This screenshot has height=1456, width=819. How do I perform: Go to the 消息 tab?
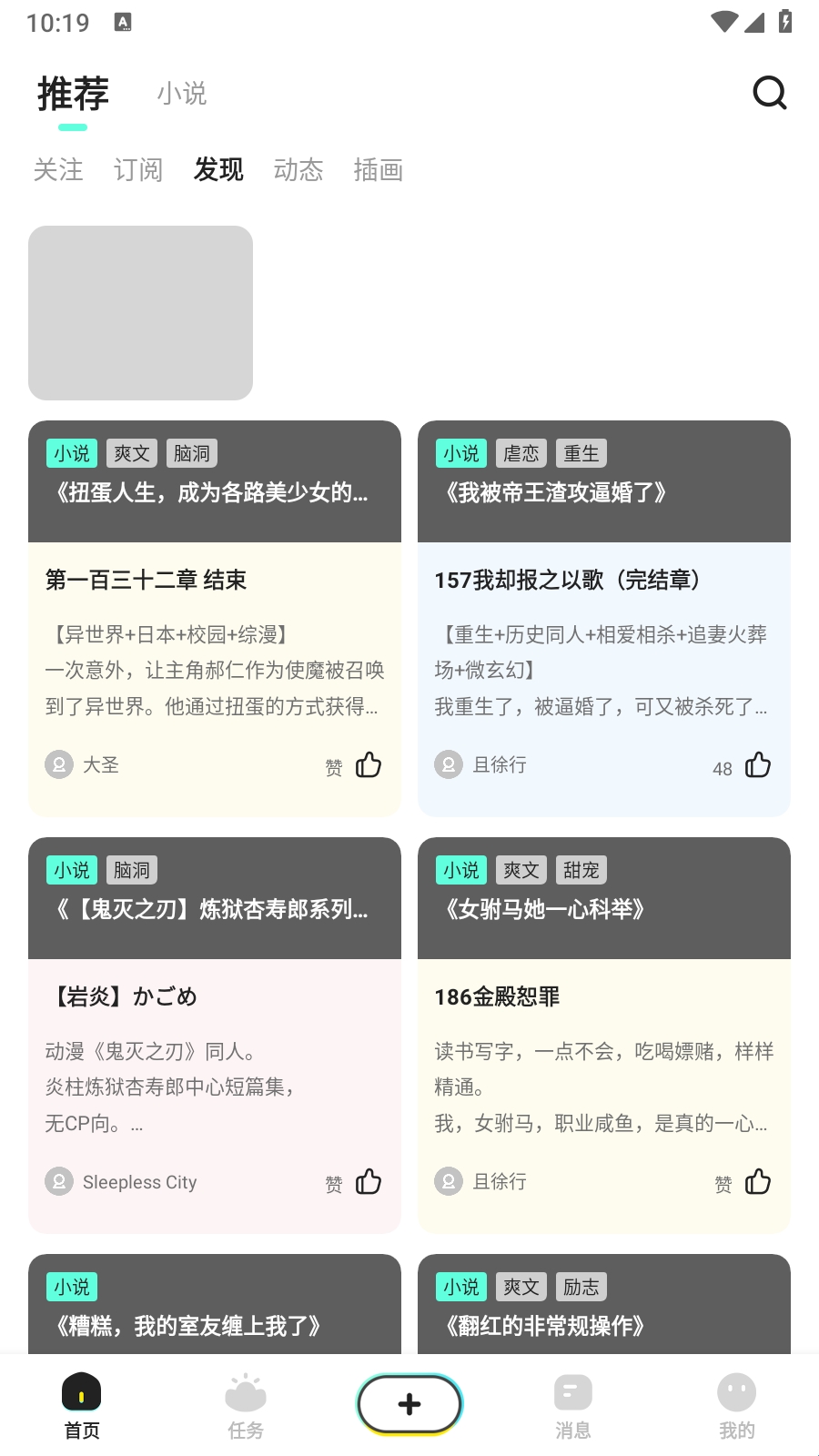573,1406
